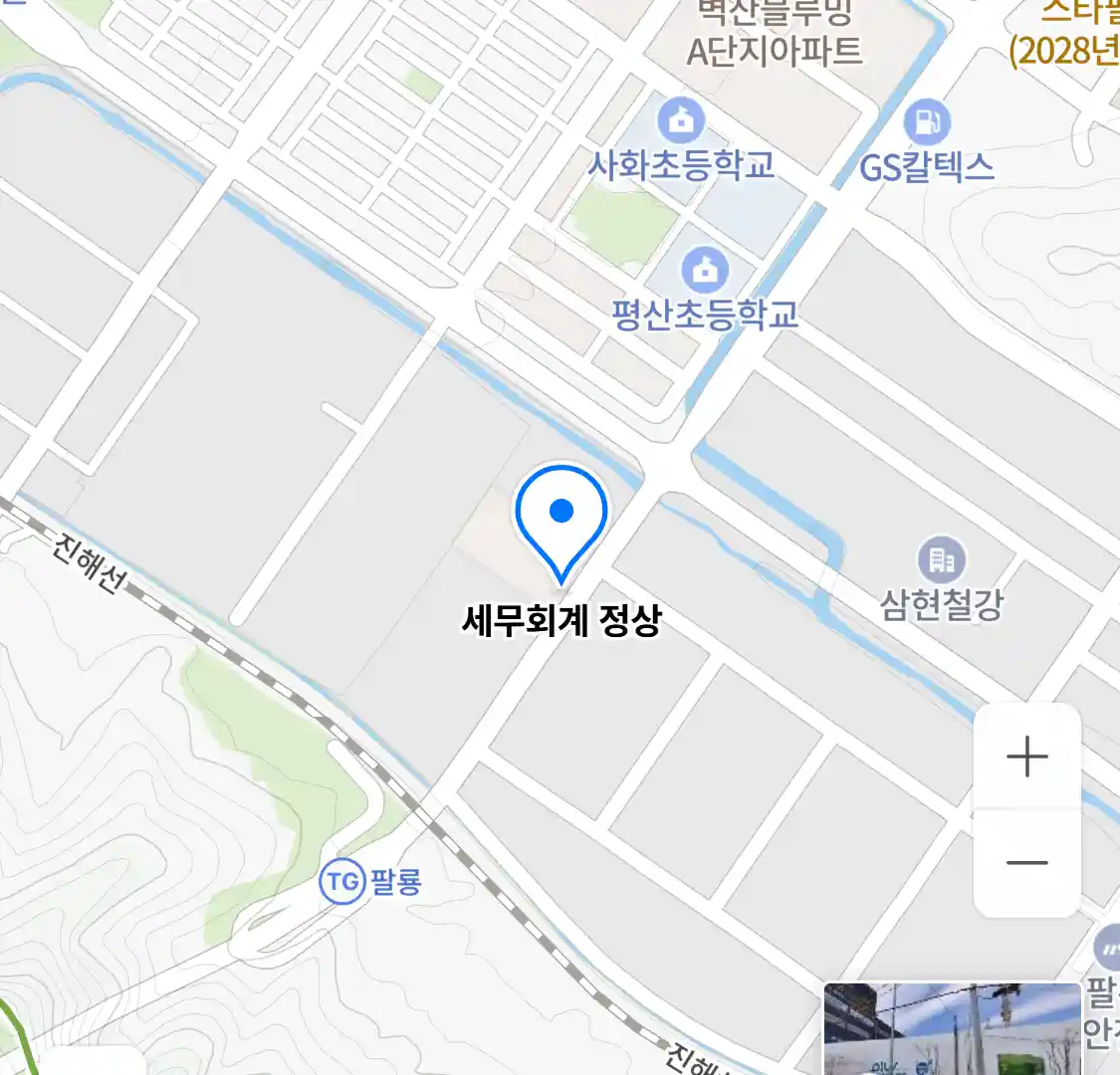Zoom in on the map
The image size is (1120, 1075).
pos(1026,757)
